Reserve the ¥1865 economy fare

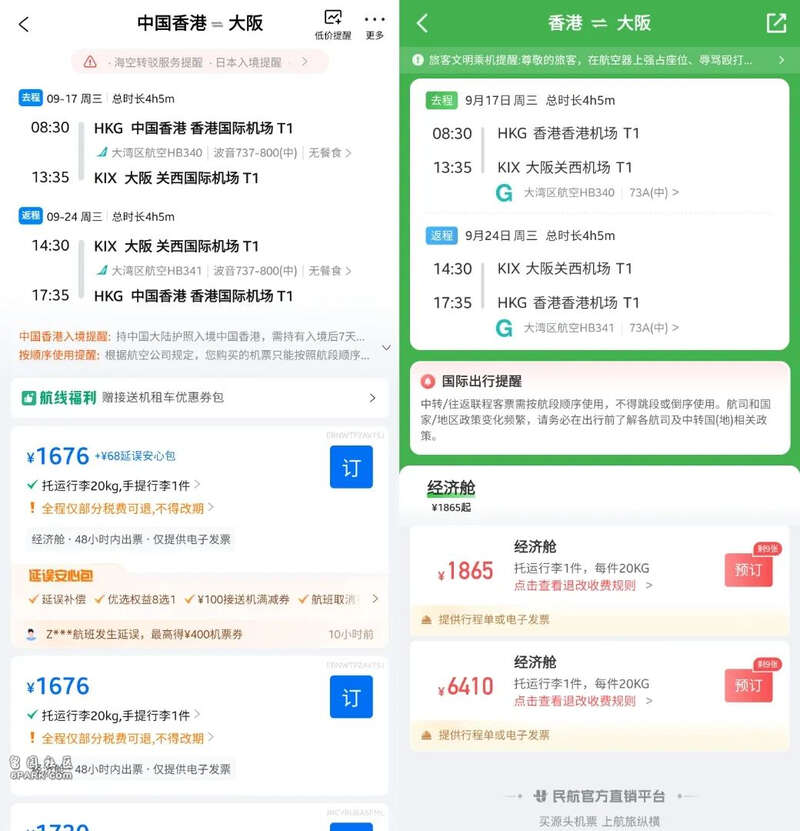pos(748,570)
